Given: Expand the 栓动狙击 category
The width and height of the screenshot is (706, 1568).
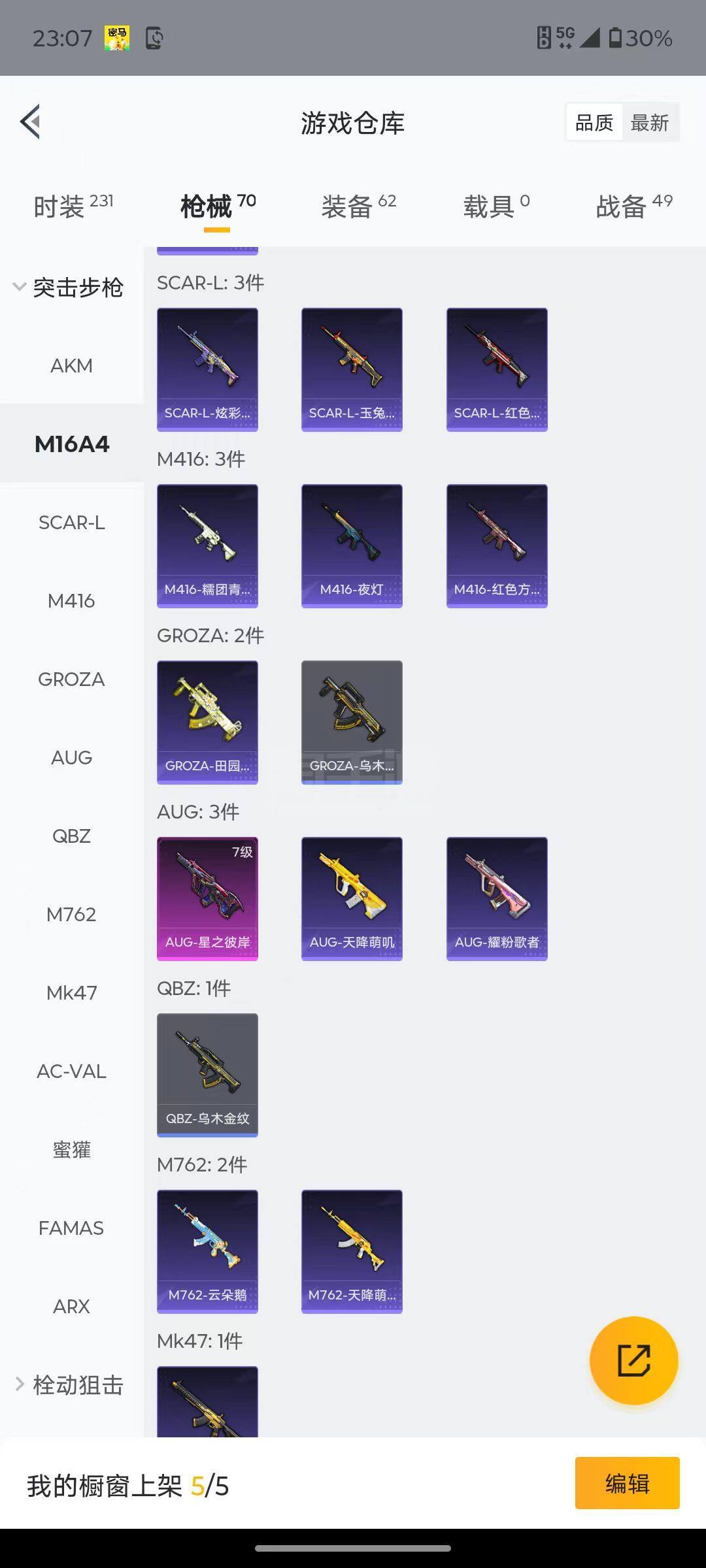Looking at the screenshot, I should coord(69,1384).
